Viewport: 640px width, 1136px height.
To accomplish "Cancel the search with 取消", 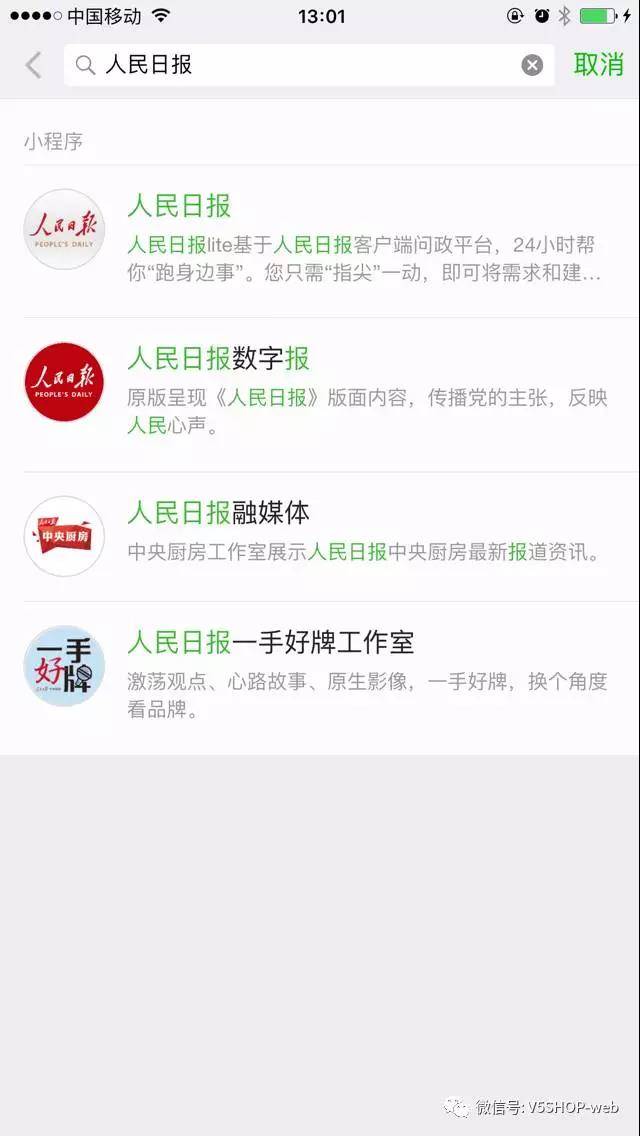I will (x=599, y=64).
